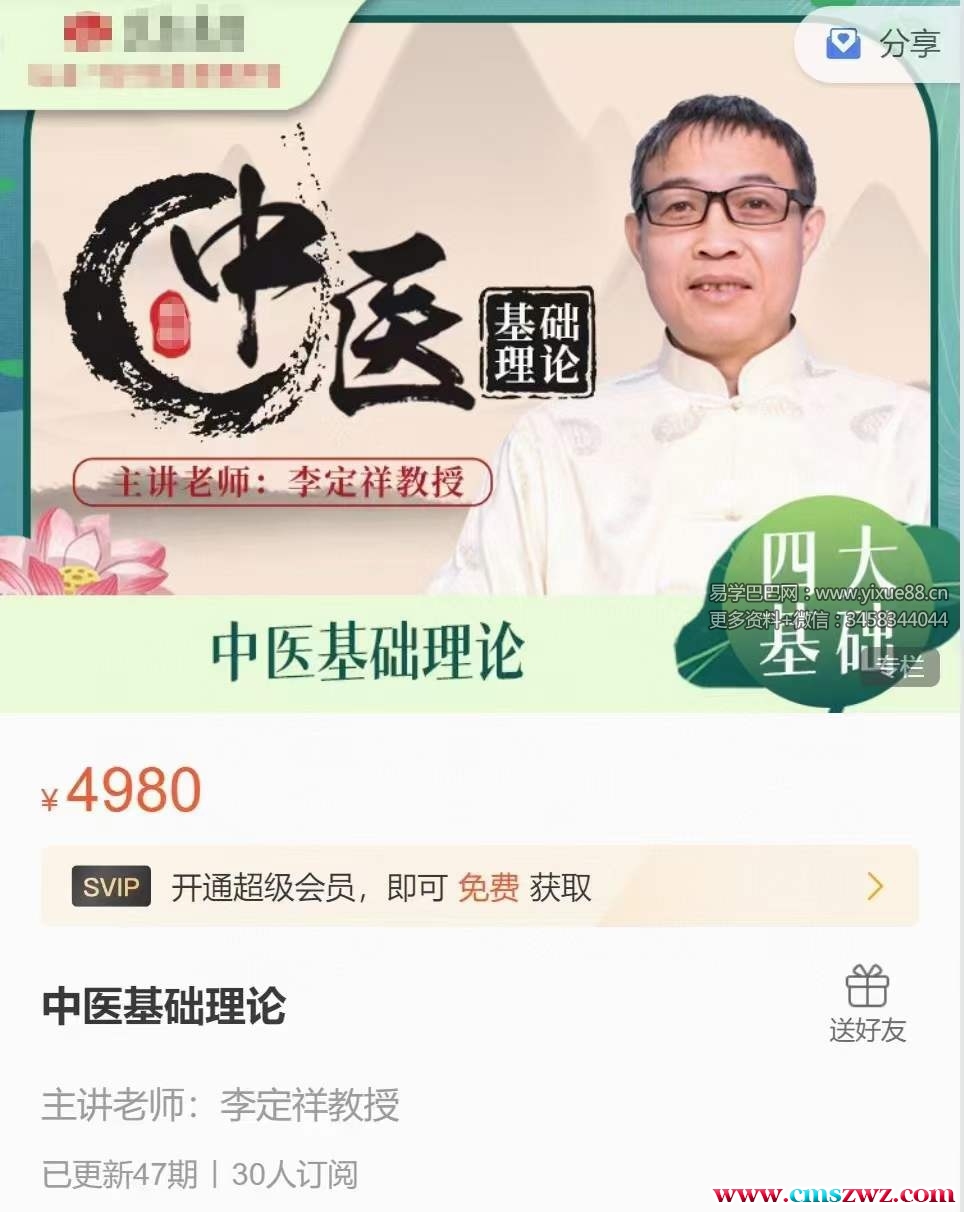The width and height of the screenshot is (964, 1212).
Task: Tap 送好友 to gift this course
Action: (867, 1004)
